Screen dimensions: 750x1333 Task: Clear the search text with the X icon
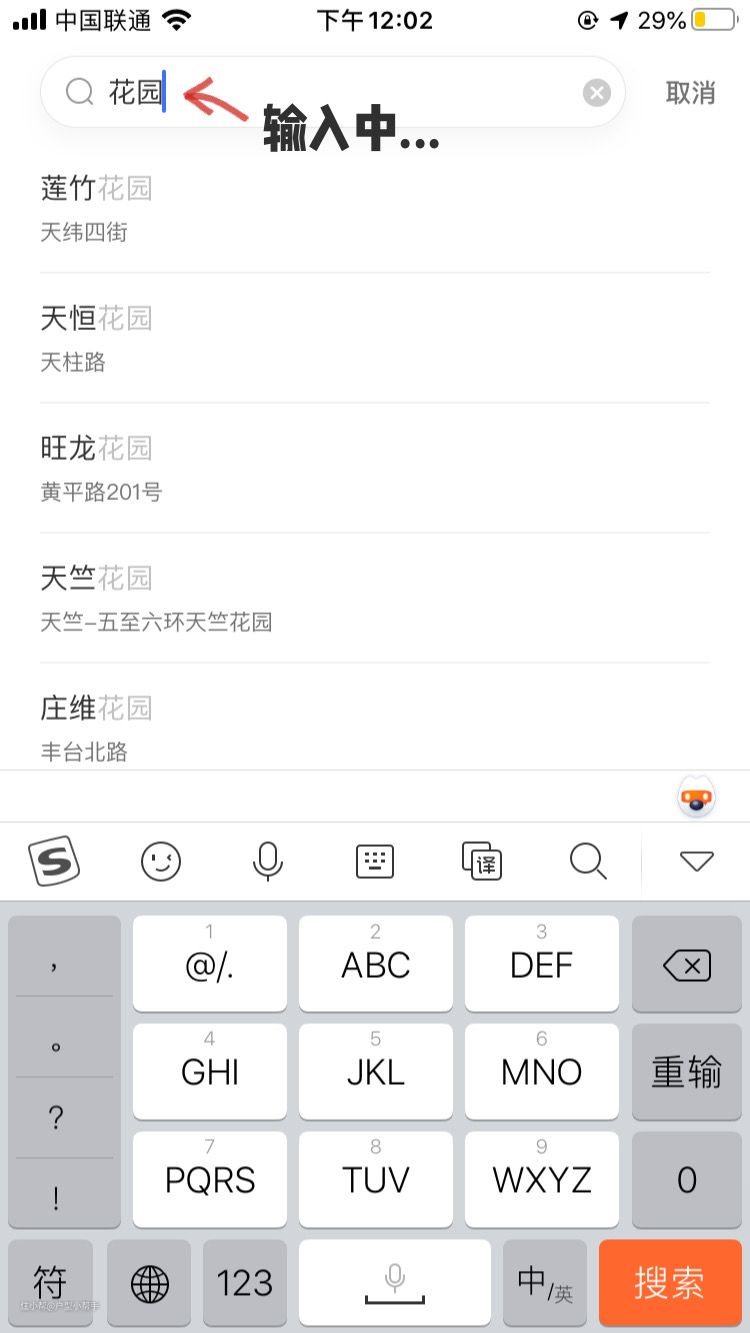coord(597,93)
